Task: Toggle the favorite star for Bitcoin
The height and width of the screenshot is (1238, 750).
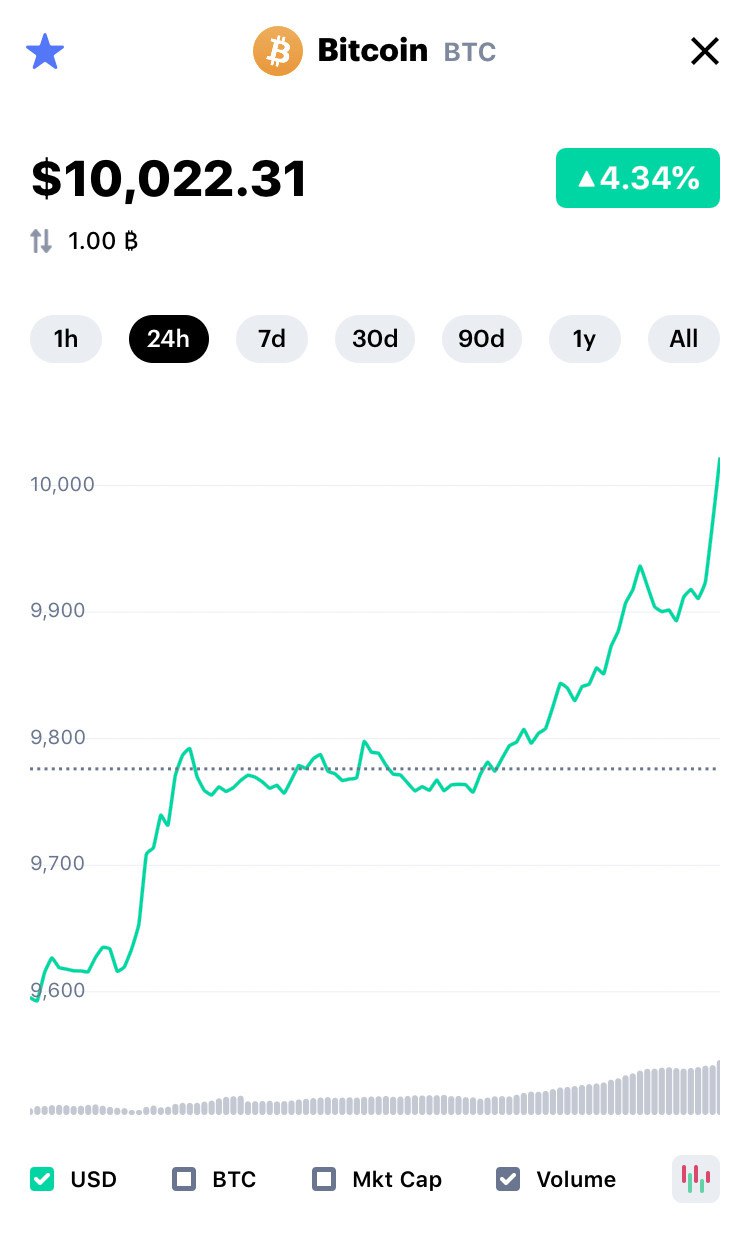Action: coord(44,52)
